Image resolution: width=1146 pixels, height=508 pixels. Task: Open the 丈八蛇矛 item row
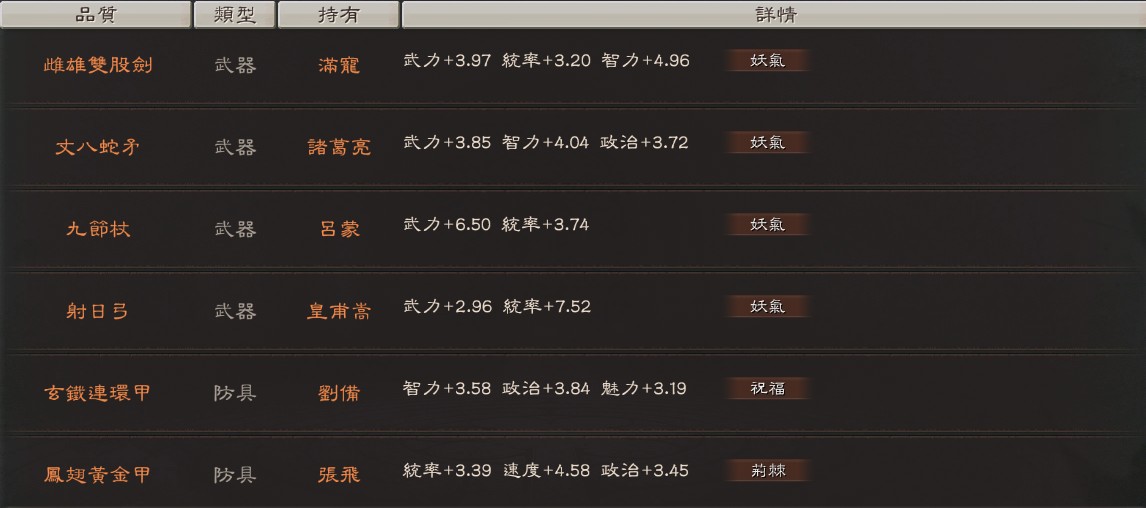pos(573,148)
